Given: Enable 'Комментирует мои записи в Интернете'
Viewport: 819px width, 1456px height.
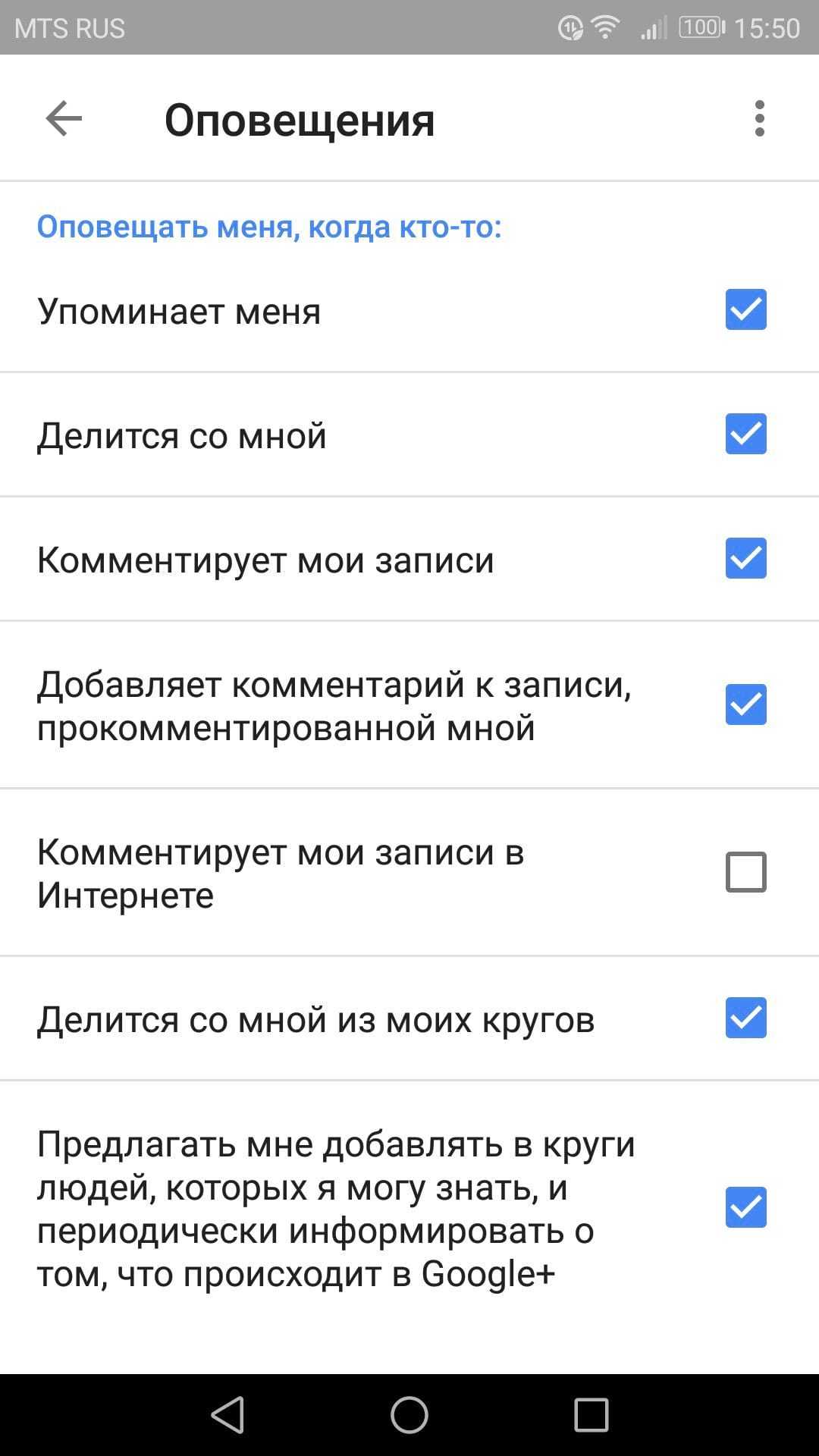Looking at the screenshot, I should pyautogui.click(x=745, y=872).
